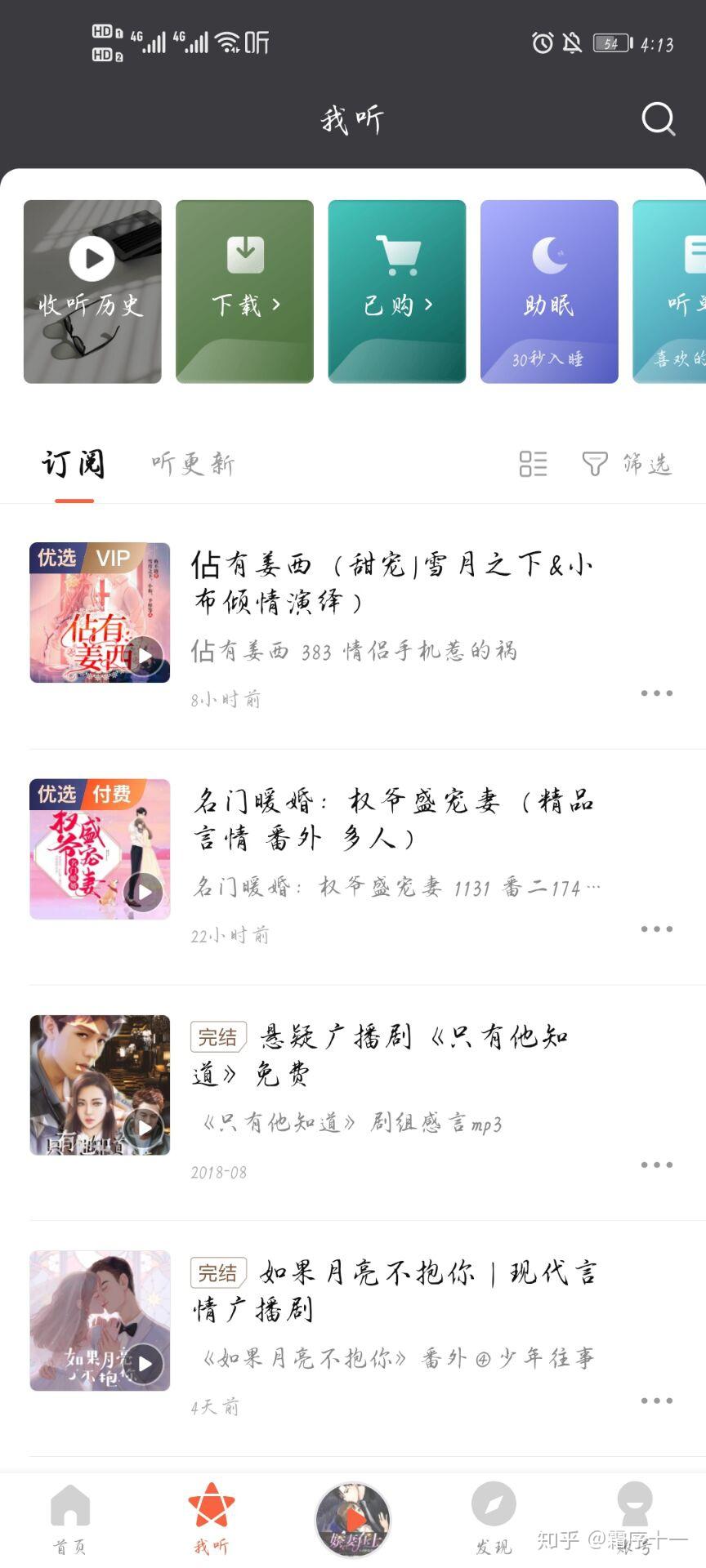Open more options for 如果月亮不抱你
Screen dimensions: 706x1568
coord(656,1401)
